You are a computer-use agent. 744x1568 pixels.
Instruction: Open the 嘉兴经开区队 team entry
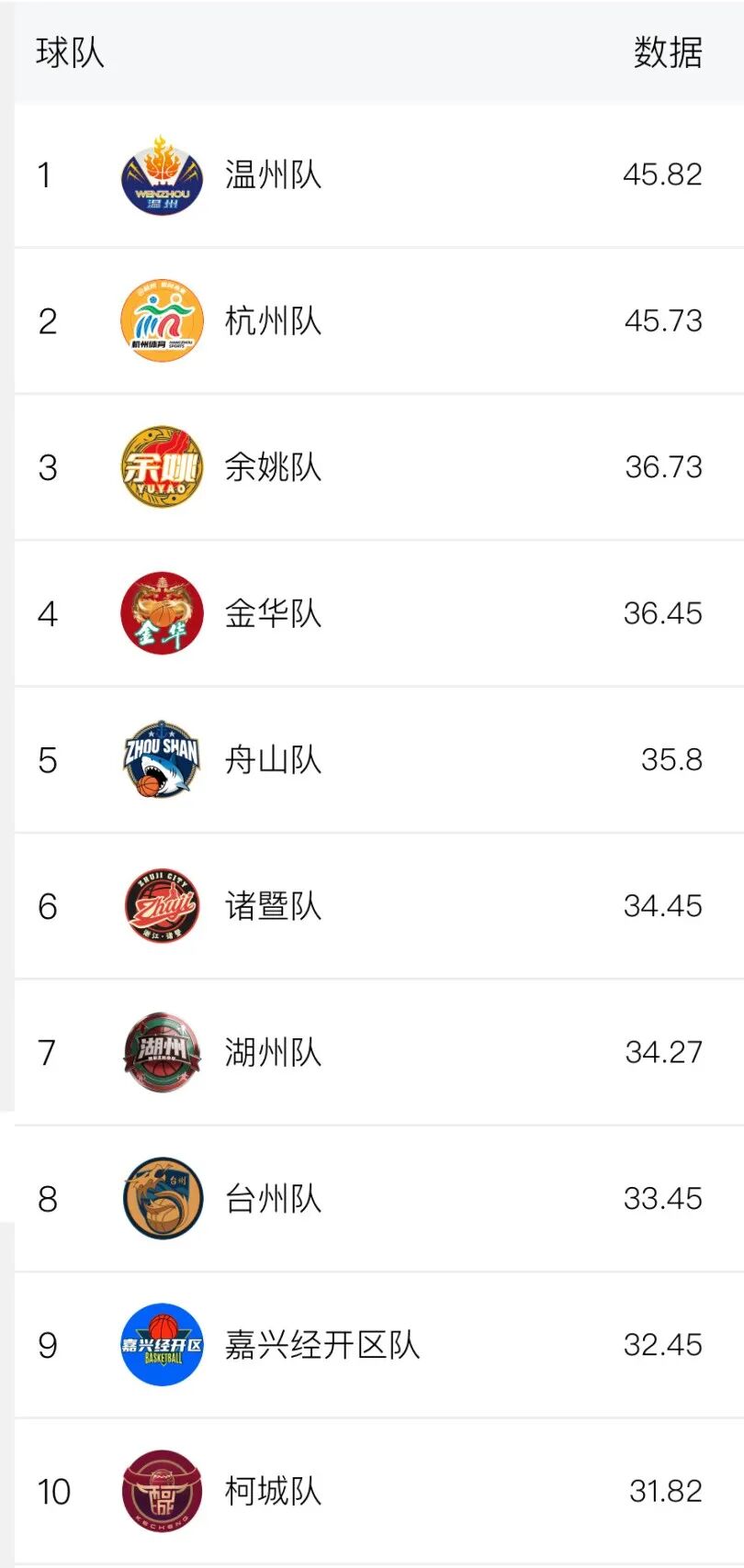pos(321,1345)
